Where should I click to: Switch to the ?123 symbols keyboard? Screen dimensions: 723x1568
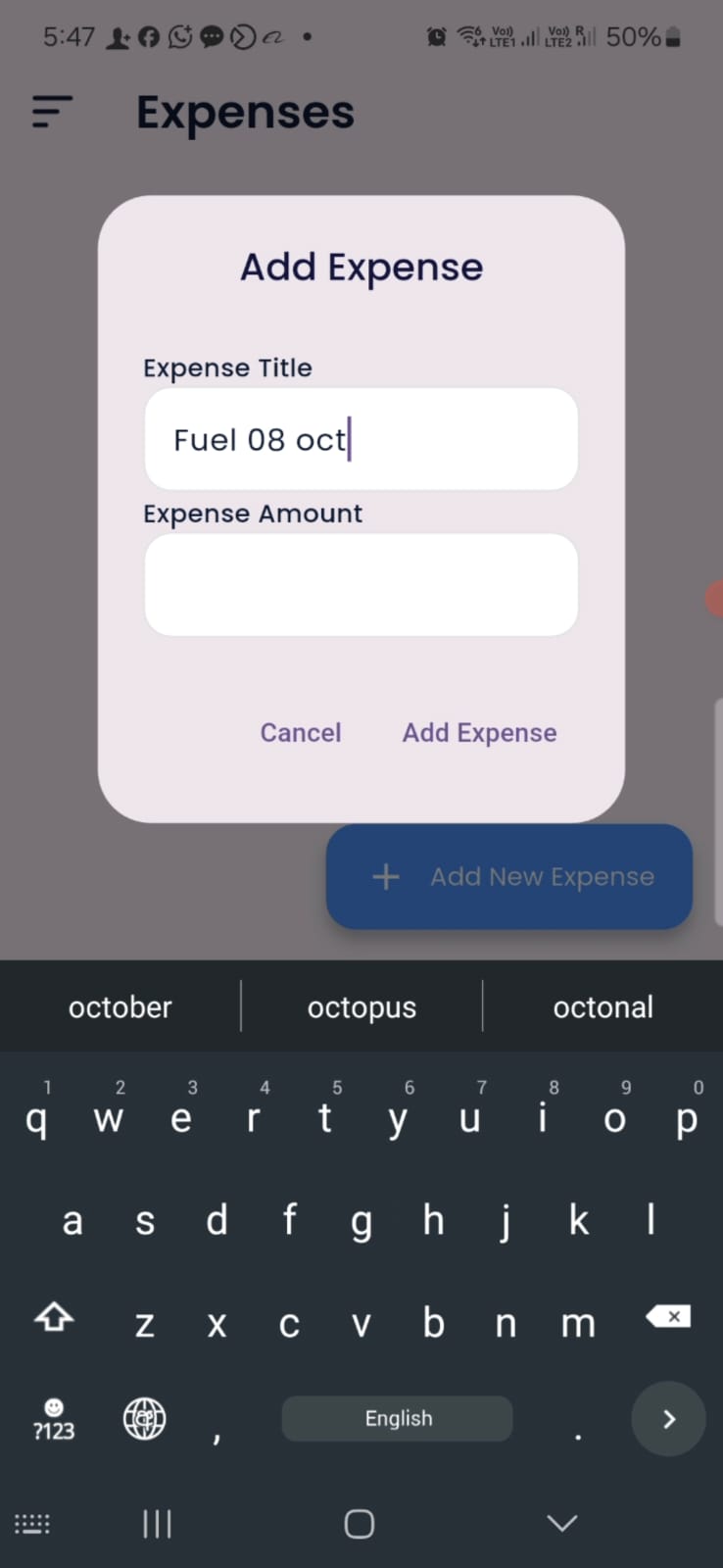tap(54, 1420)
